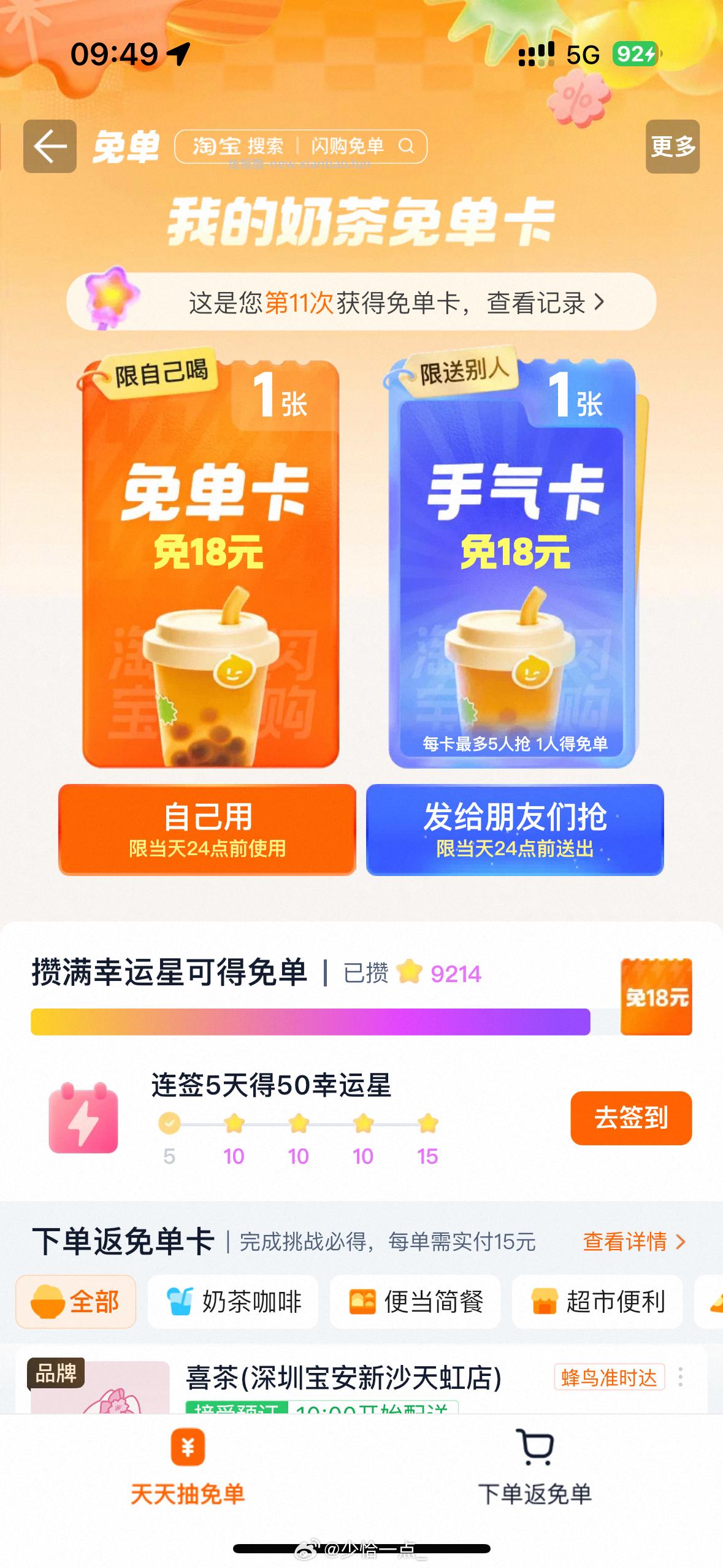This screenshot has width=723, height=1568.
Task: Tap the back arrow at top left
Action: coord(51,145)
